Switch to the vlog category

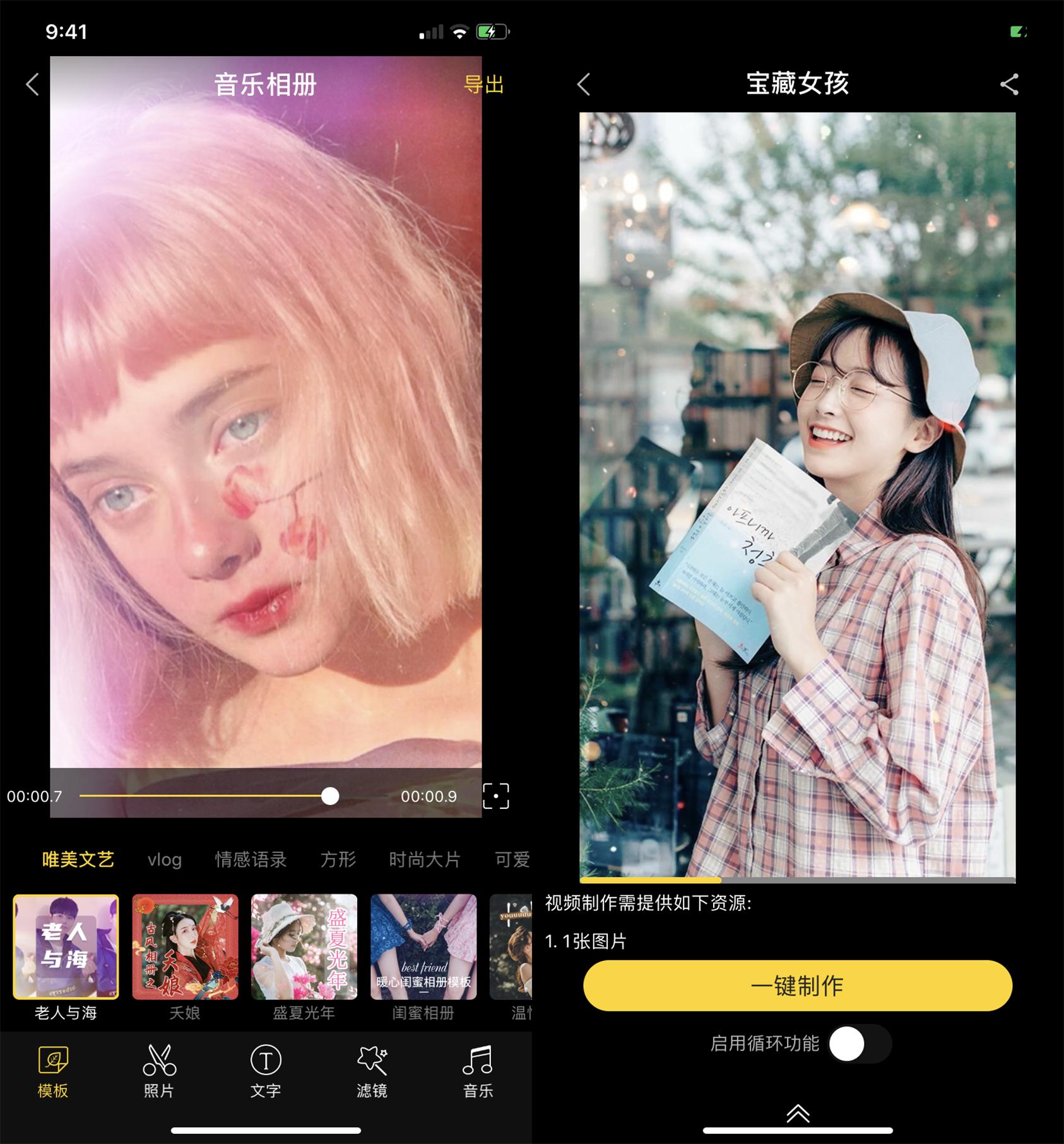pos(165,859)
